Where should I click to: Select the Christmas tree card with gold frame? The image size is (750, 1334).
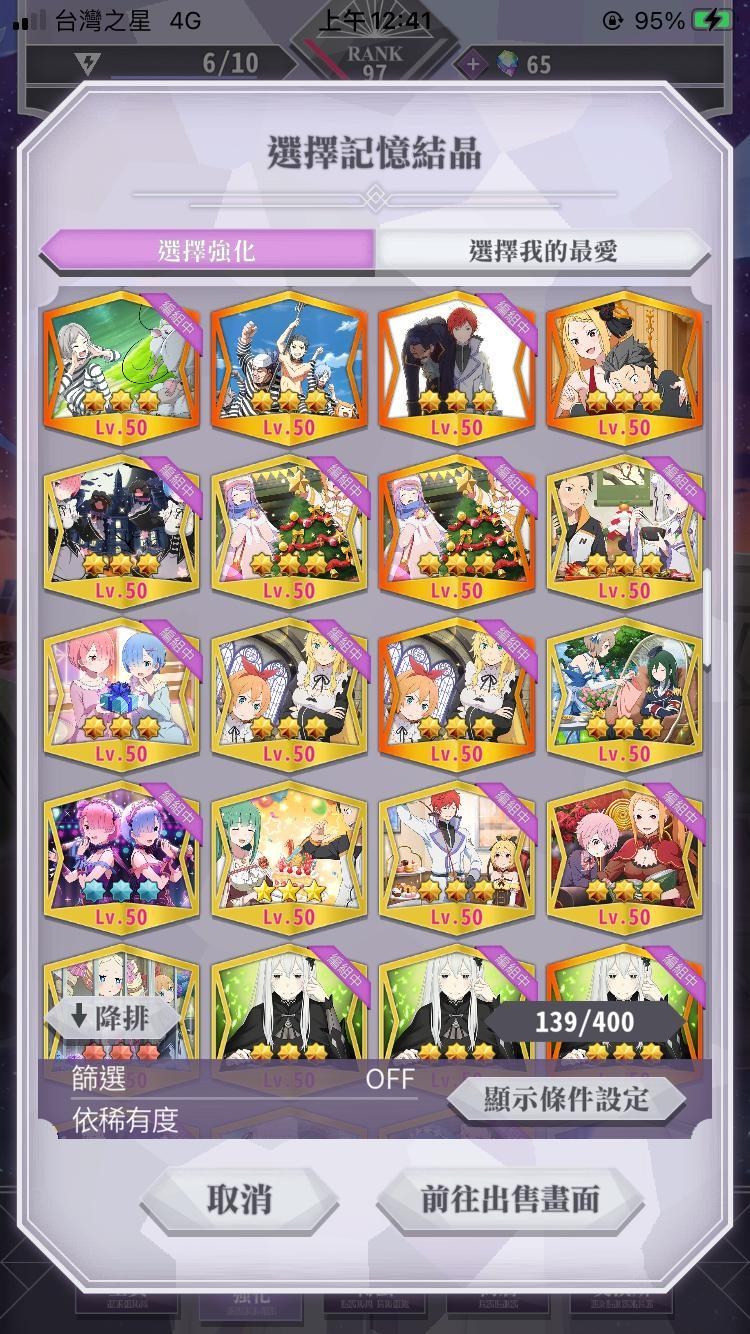[290, 531]
